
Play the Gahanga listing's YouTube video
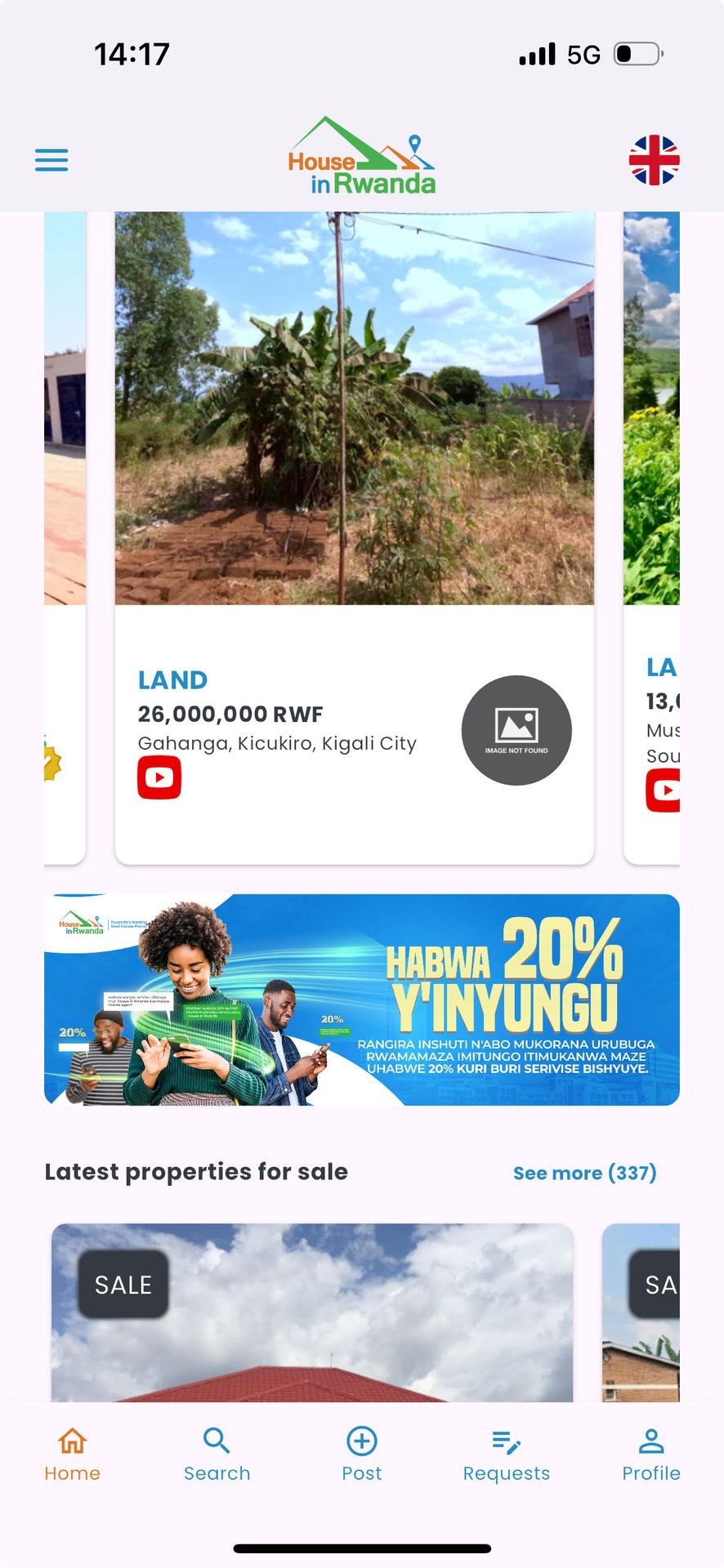click(159, 777)
